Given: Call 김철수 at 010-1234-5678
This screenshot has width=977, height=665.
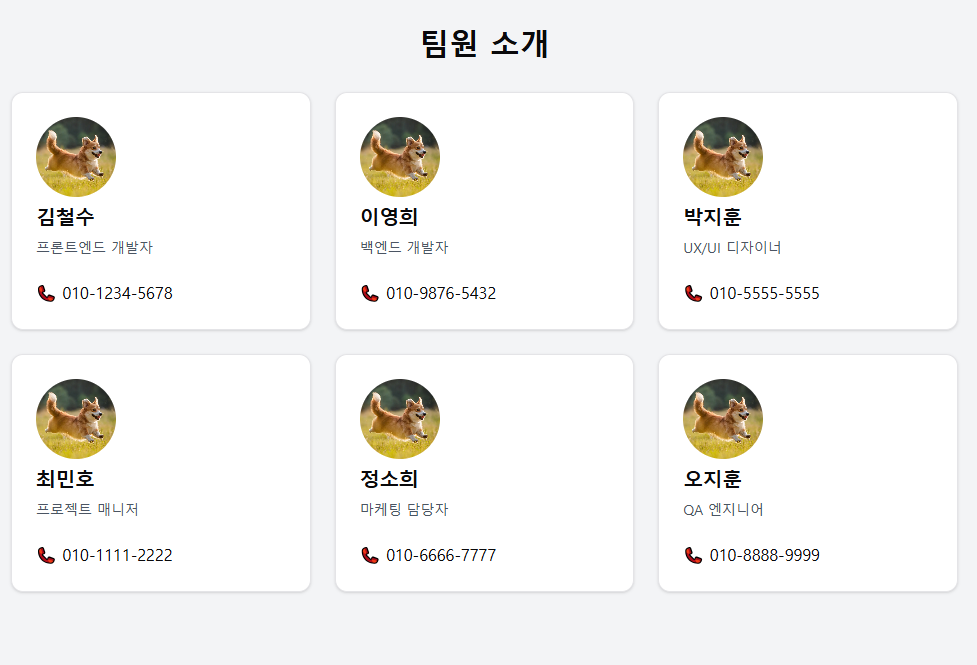Looking at the screenshot, I should [117, 293].
